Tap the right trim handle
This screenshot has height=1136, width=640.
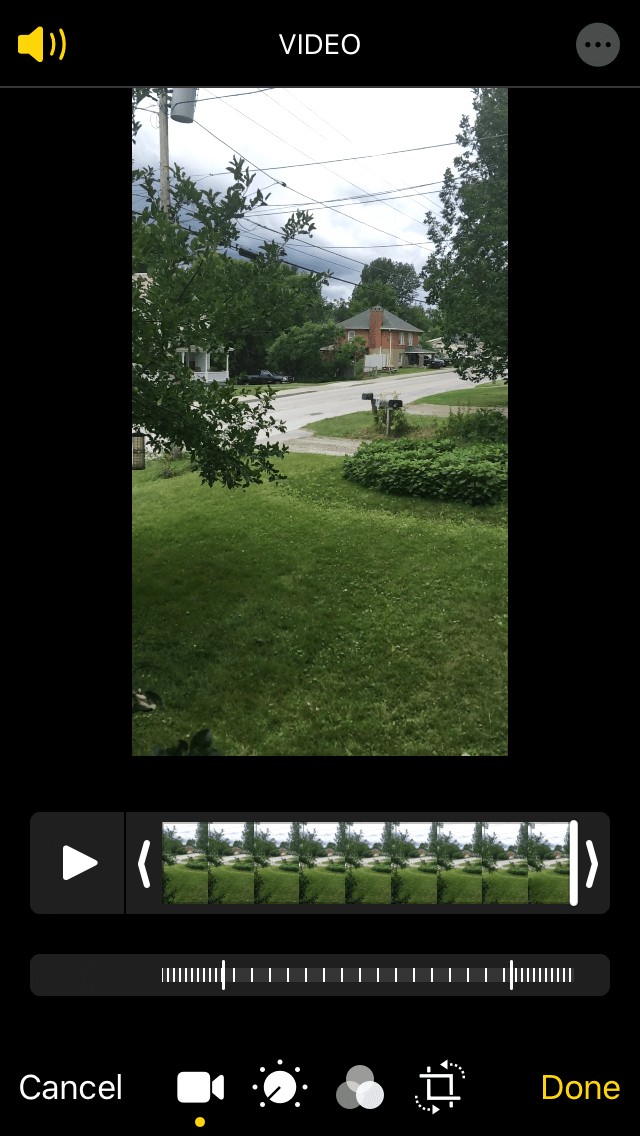point(591,863)
